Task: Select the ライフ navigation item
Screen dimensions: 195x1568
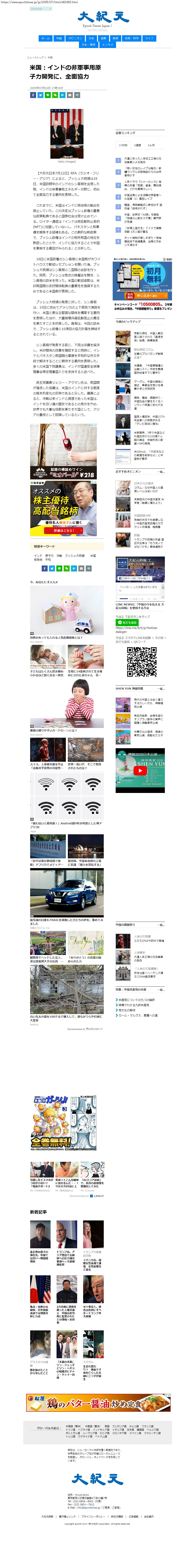Action: (x=149, y=38)
